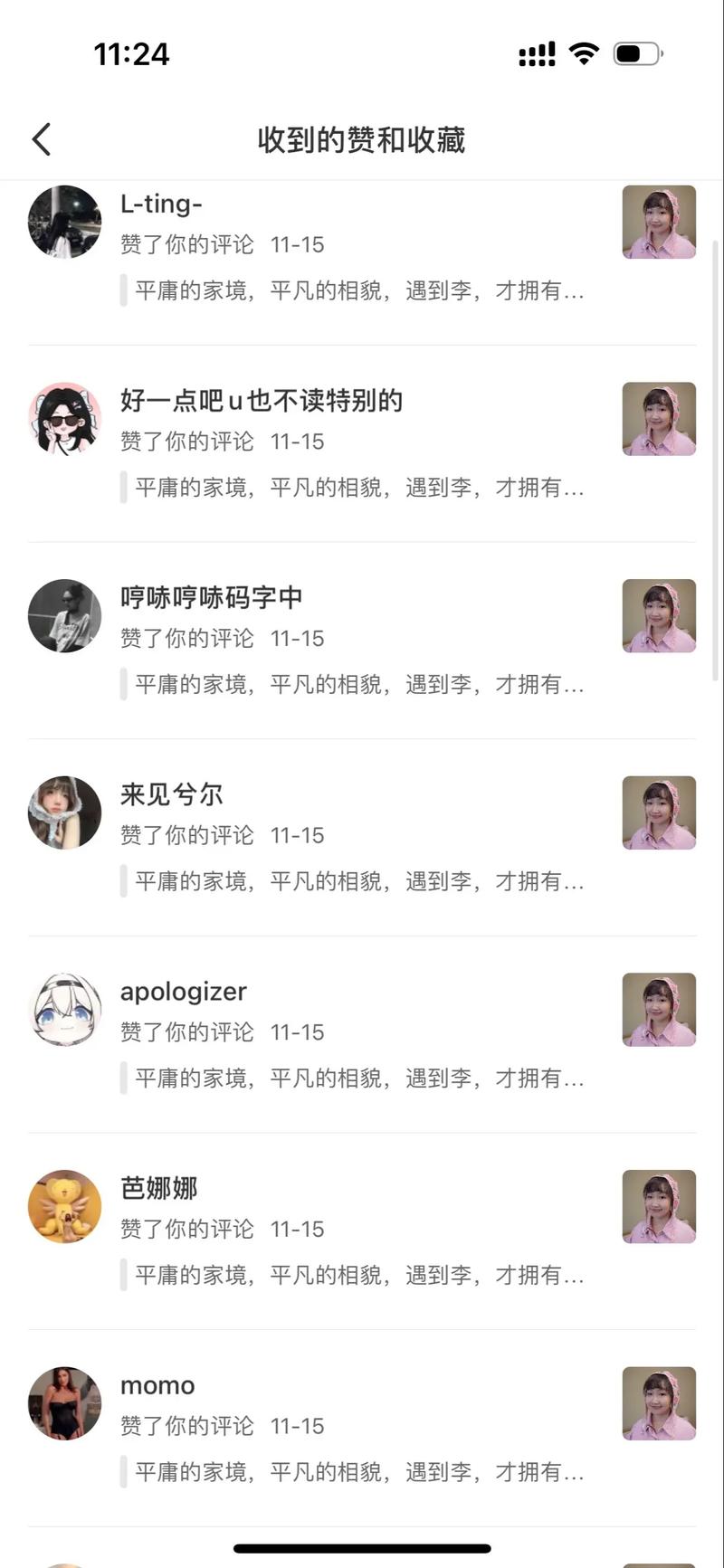
Task: Go back from the likes and collections page
Action: (x=42, y=139)
